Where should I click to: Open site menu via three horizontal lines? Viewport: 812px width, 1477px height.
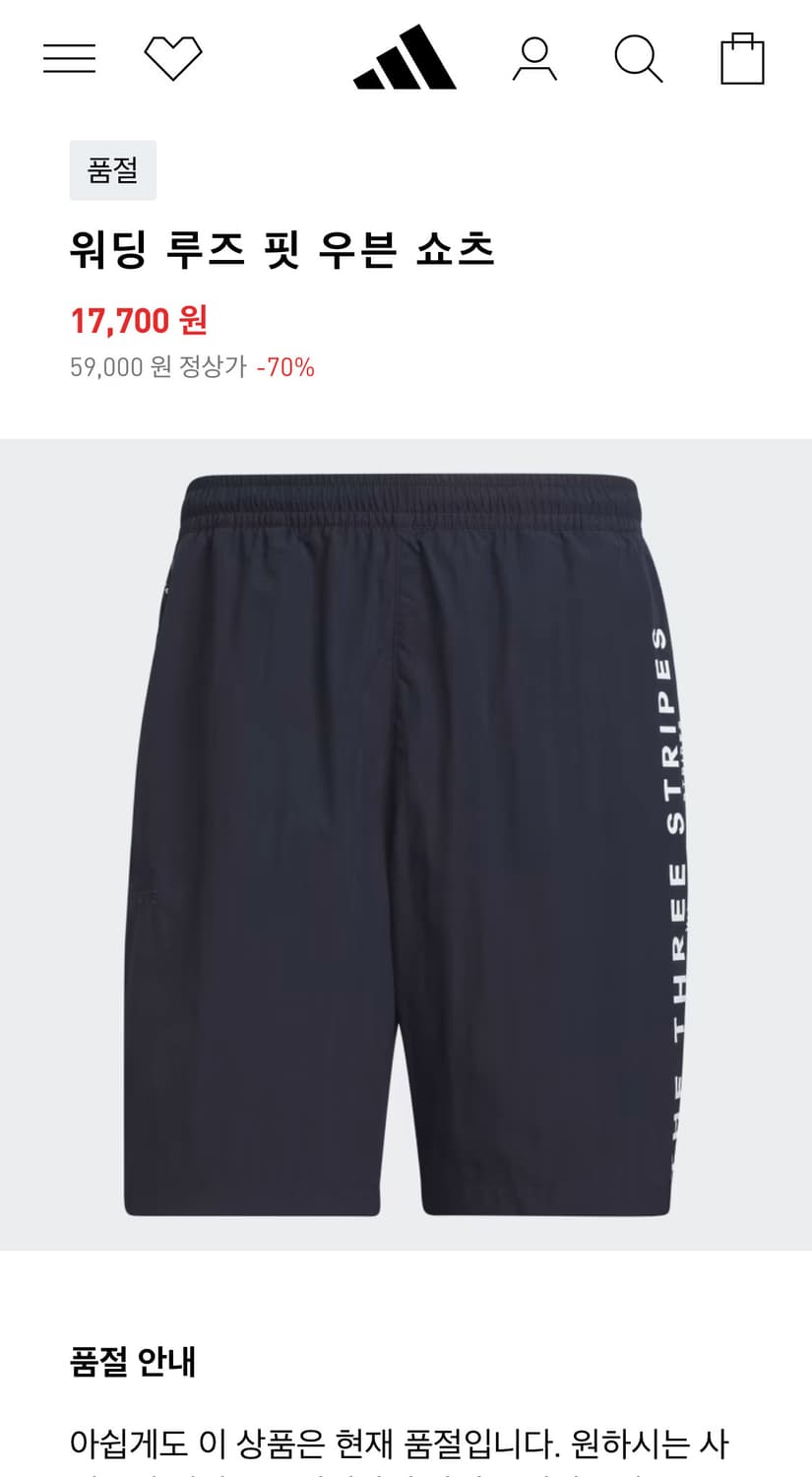tap(68, 57)
